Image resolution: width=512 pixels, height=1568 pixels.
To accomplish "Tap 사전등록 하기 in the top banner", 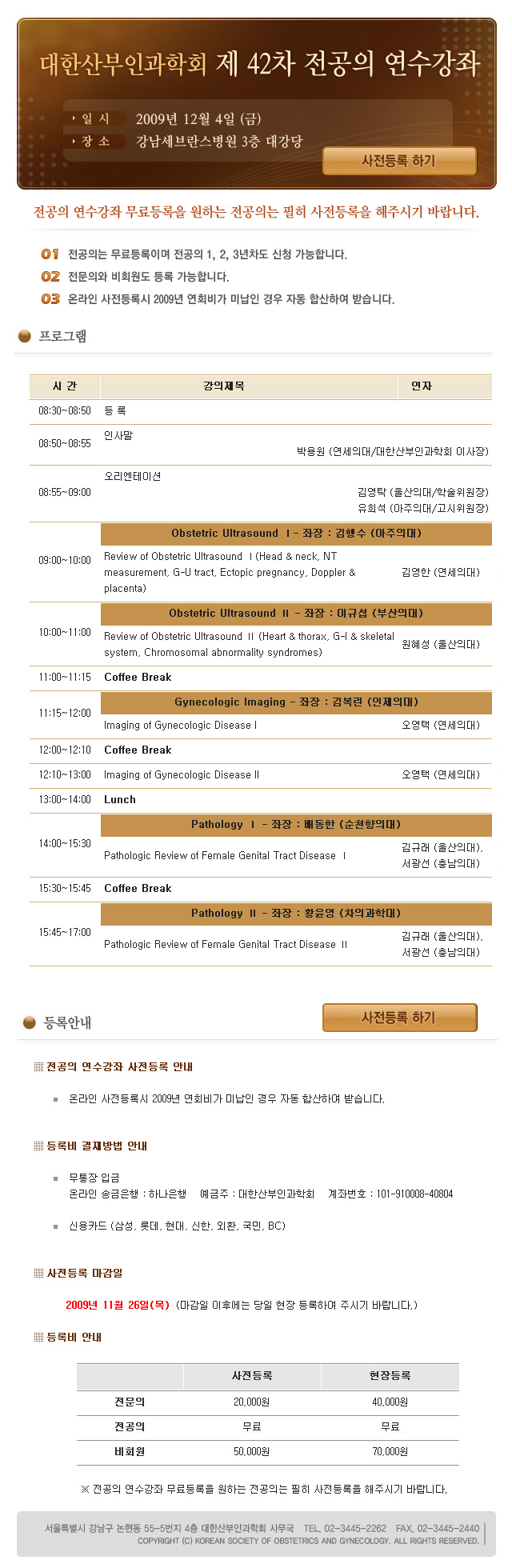I will [x=398, y=161].
